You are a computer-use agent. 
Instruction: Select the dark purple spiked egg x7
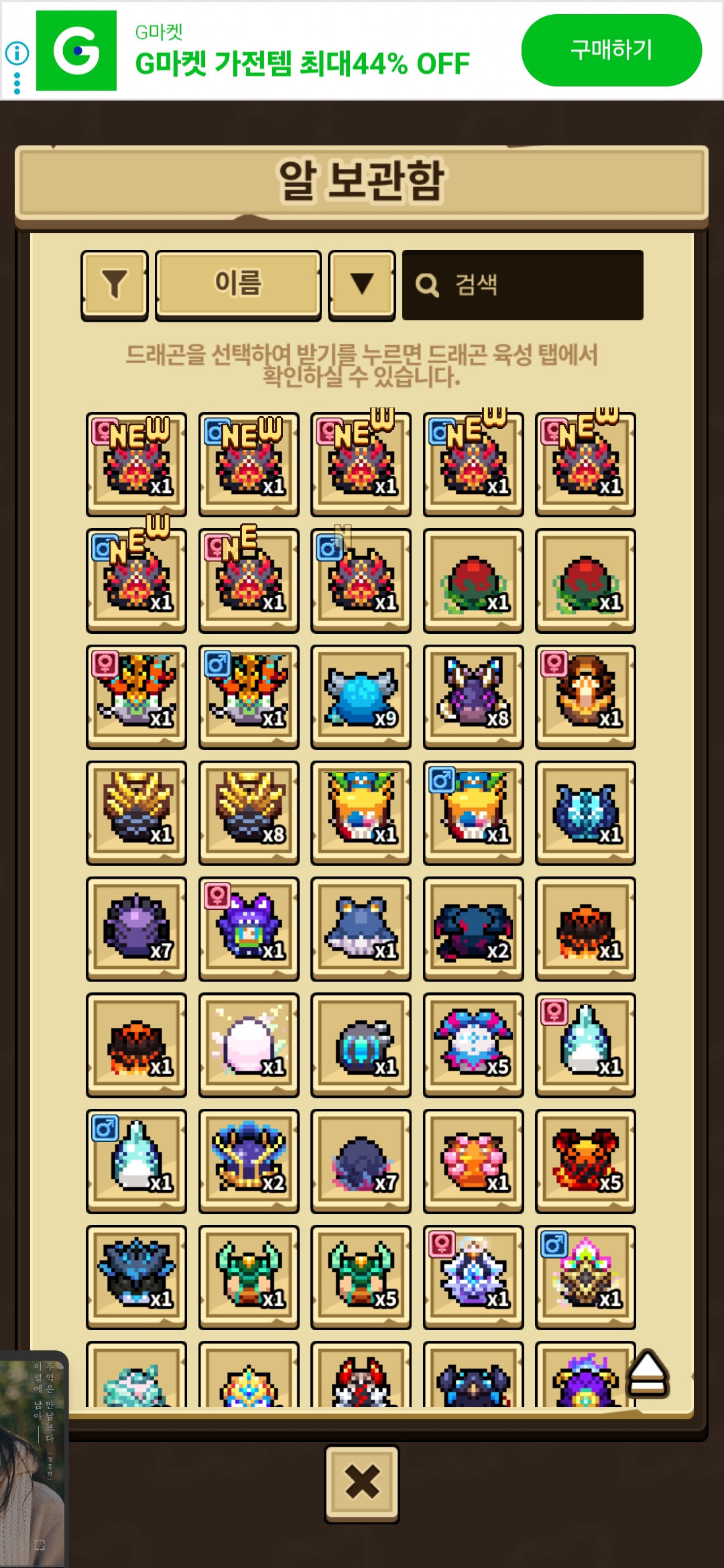(136, 929)
